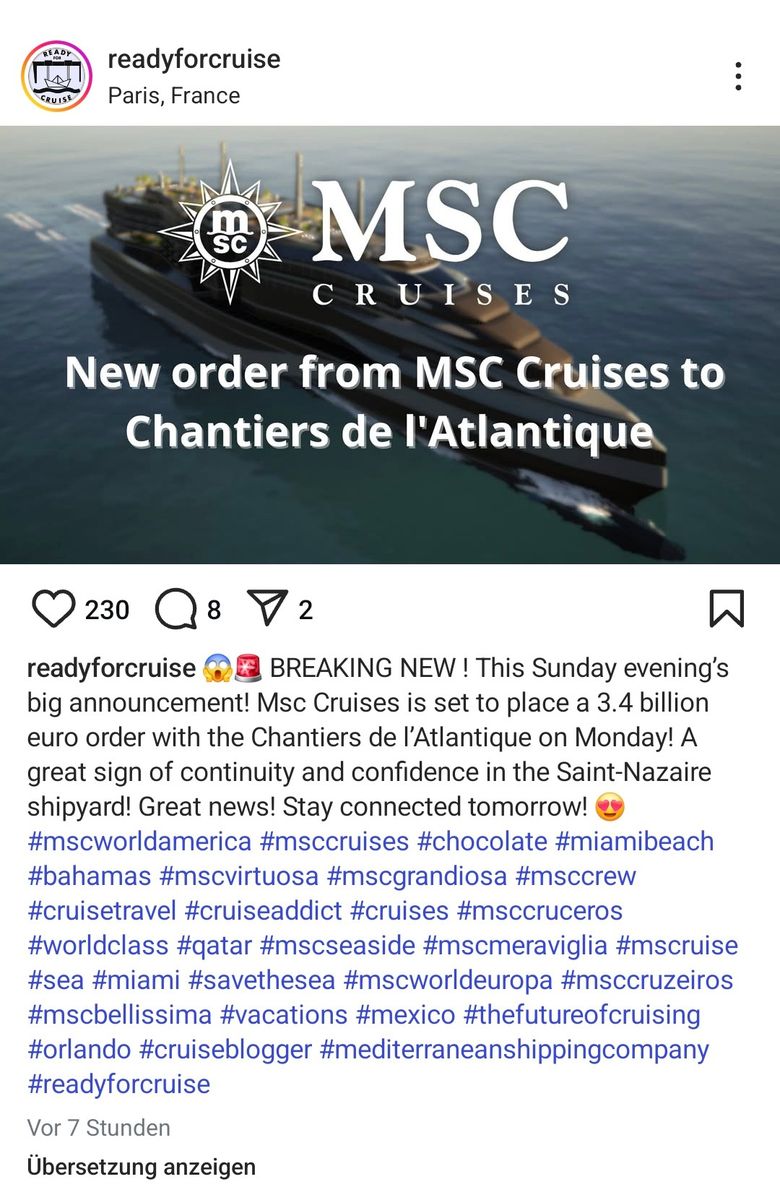Open the readyforcruise profile picture
This screenshot has width=780, height=1200.
pos(56,76)
